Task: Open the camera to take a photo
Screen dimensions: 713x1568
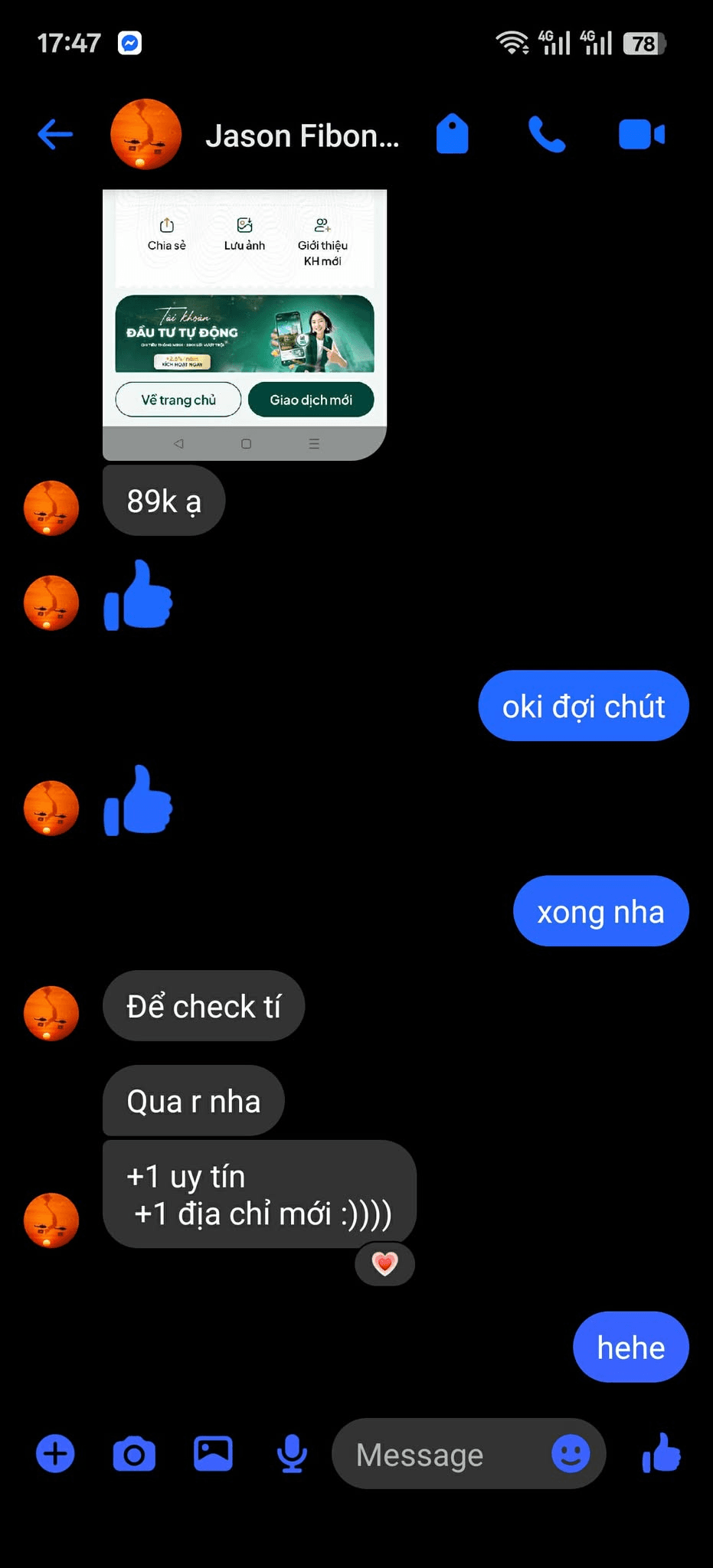Action: tap(135, 1454)
